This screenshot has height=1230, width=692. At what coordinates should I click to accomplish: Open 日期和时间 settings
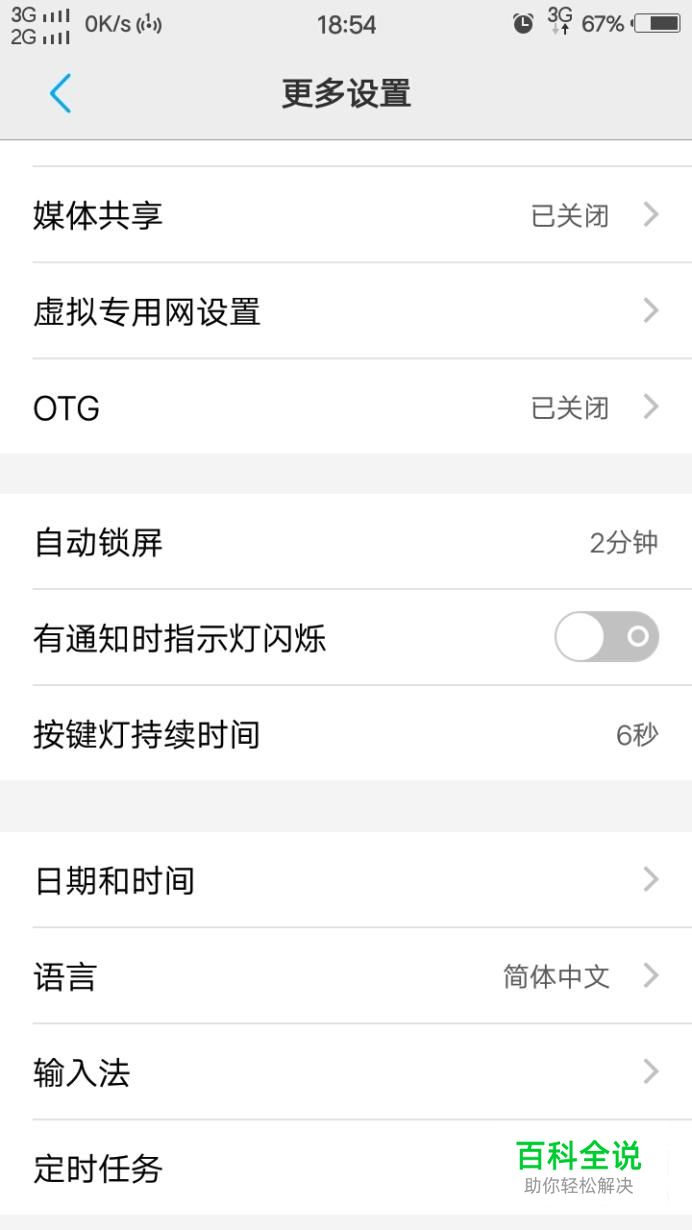coord(346,880)
